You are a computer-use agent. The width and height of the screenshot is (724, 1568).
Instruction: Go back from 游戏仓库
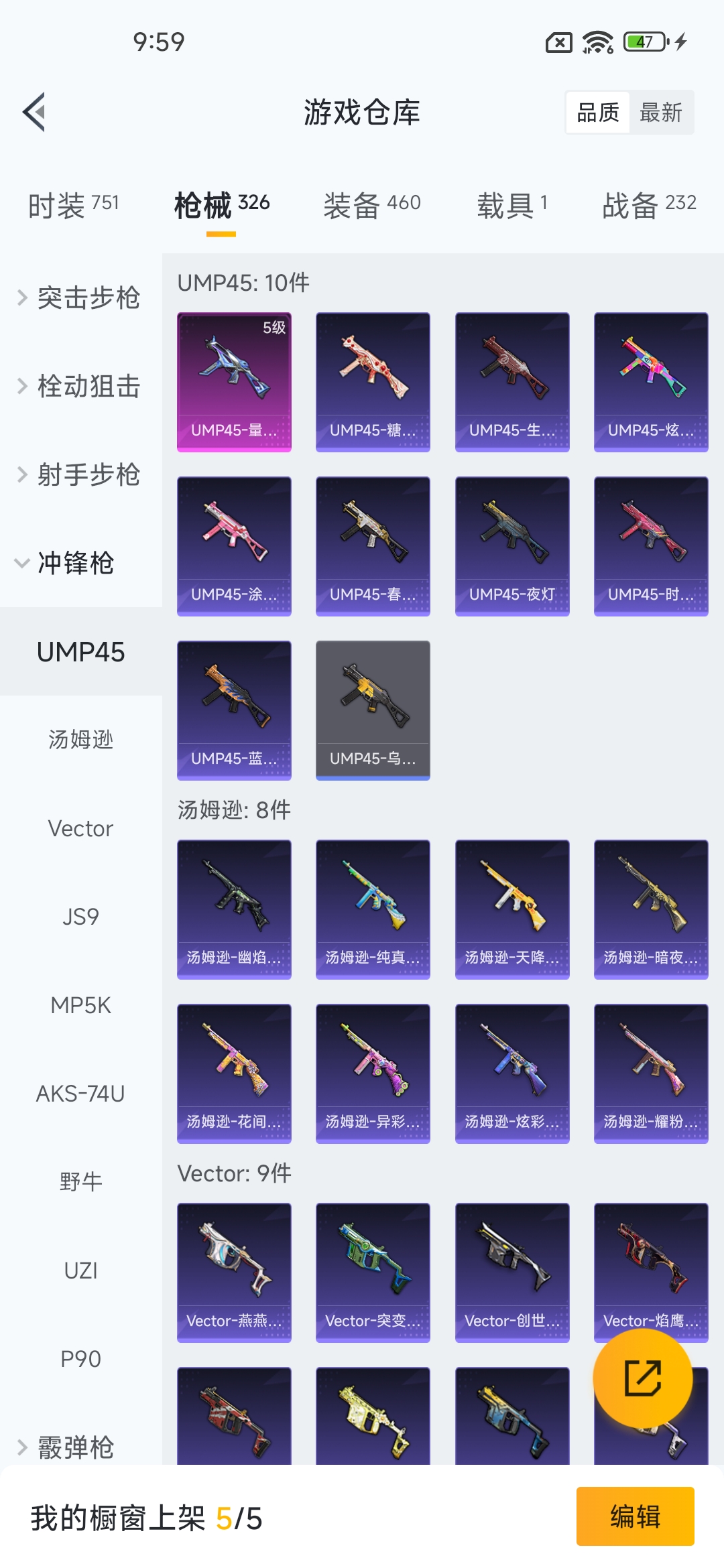coord(34,112)
